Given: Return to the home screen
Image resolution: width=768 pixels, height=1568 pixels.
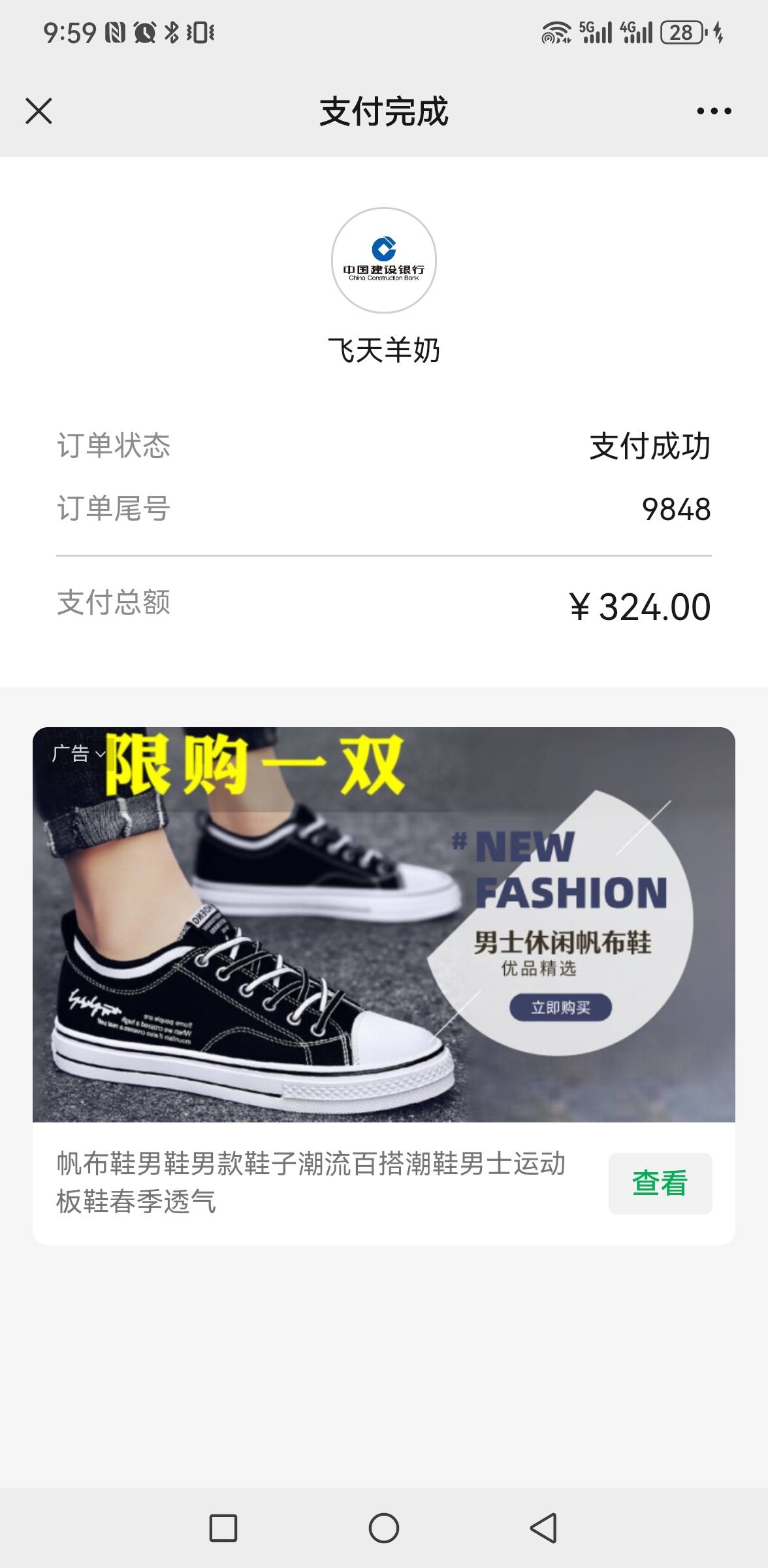Looking at the screenshot, I should [x=384, y=1528].
